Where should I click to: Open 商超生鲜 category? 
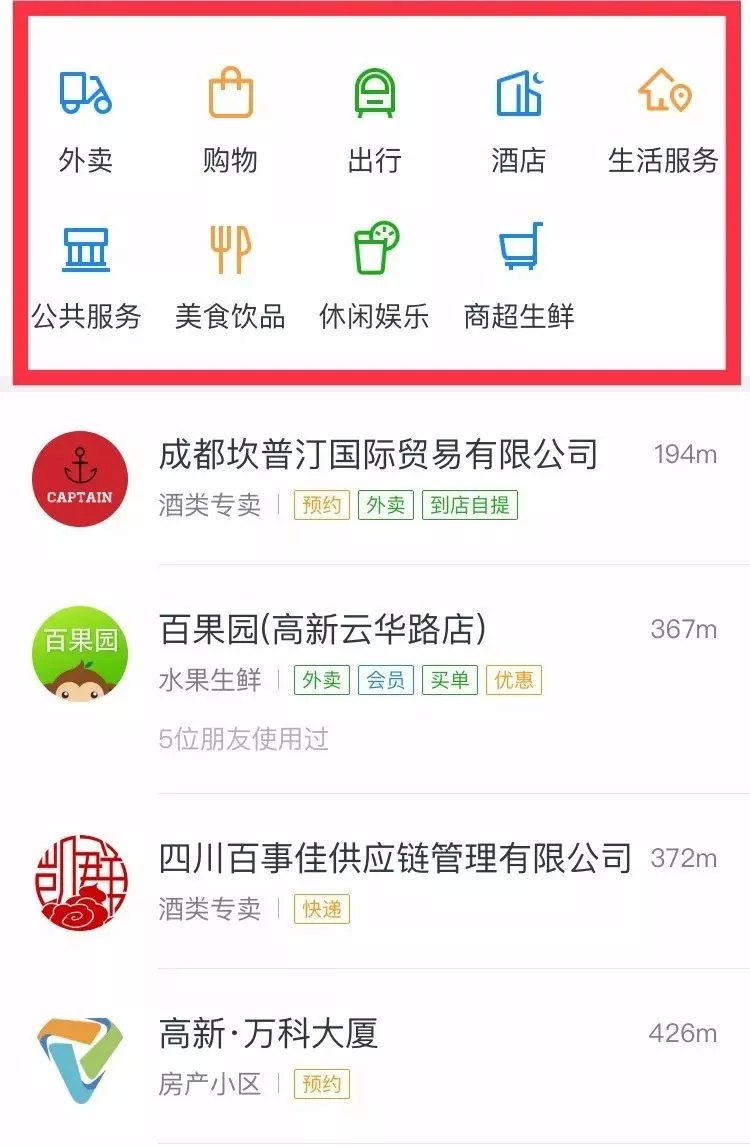pos(519,273)
